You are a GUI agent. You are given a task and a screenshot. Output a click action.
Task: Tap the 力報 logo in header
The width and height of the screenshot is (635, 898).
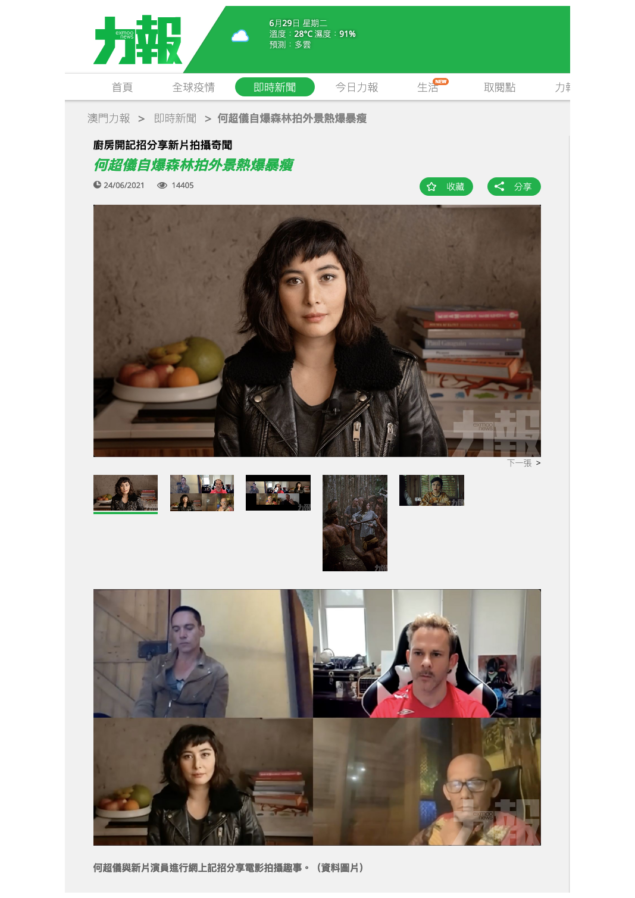(139, 42)
